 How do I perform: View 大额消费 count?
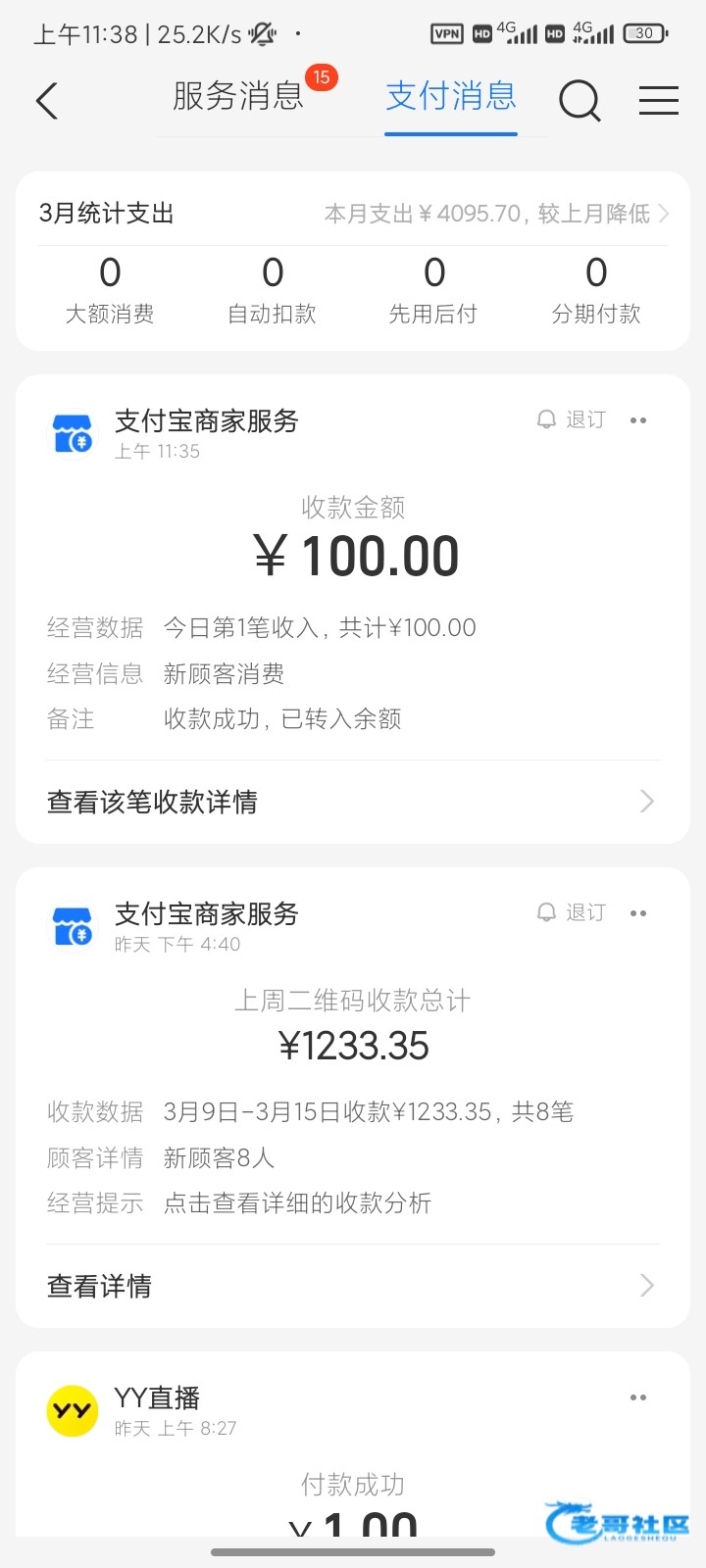110,288
